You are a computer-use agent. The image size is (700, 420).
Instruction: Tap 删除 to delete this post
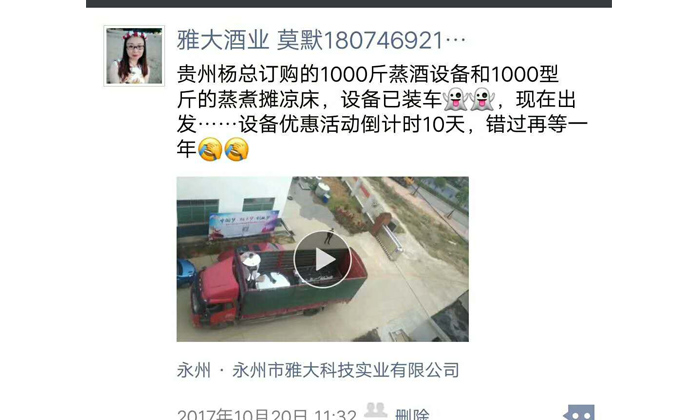pyautogui.click(x=412, y=414)
